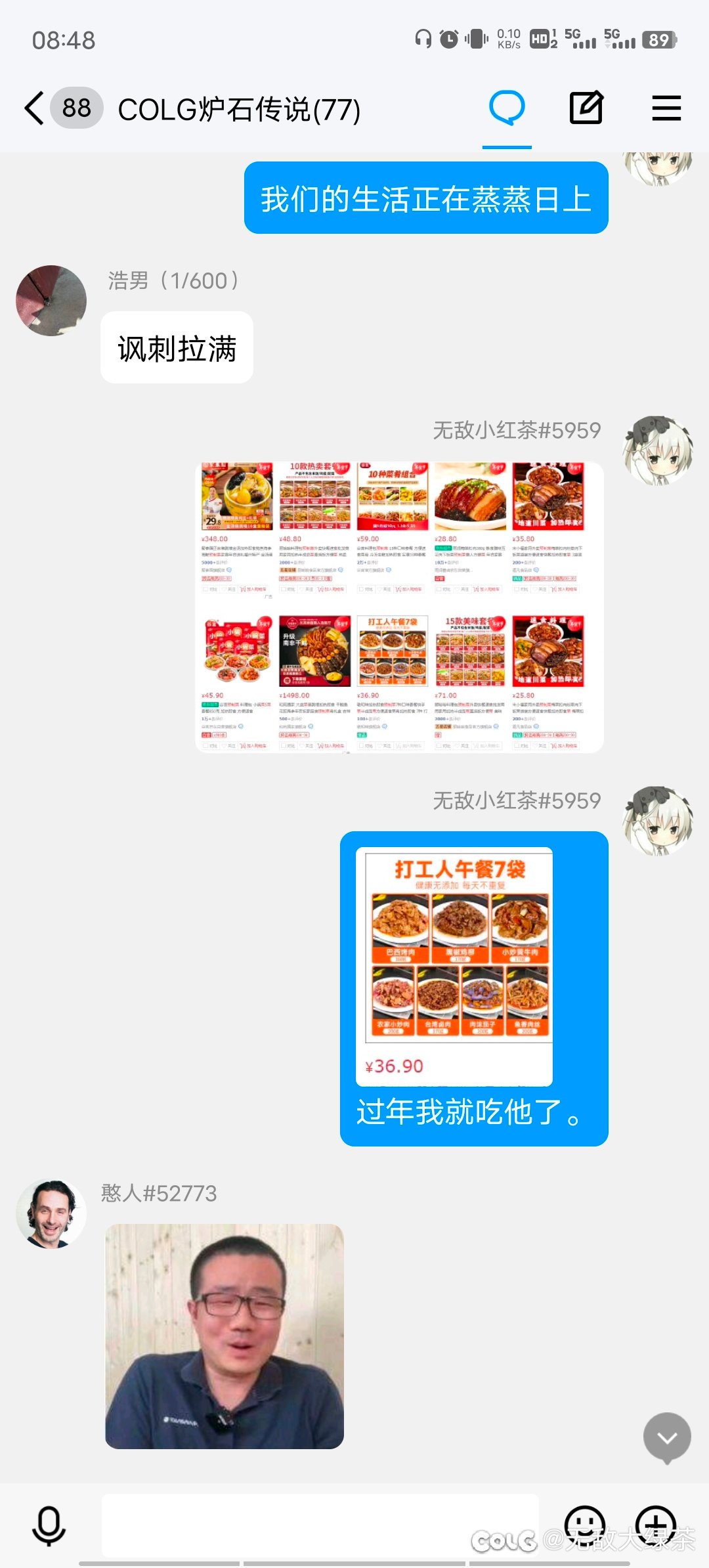Screen dimensions: 709x1568
Task: Focus the message text input field
Action: 320,1526
